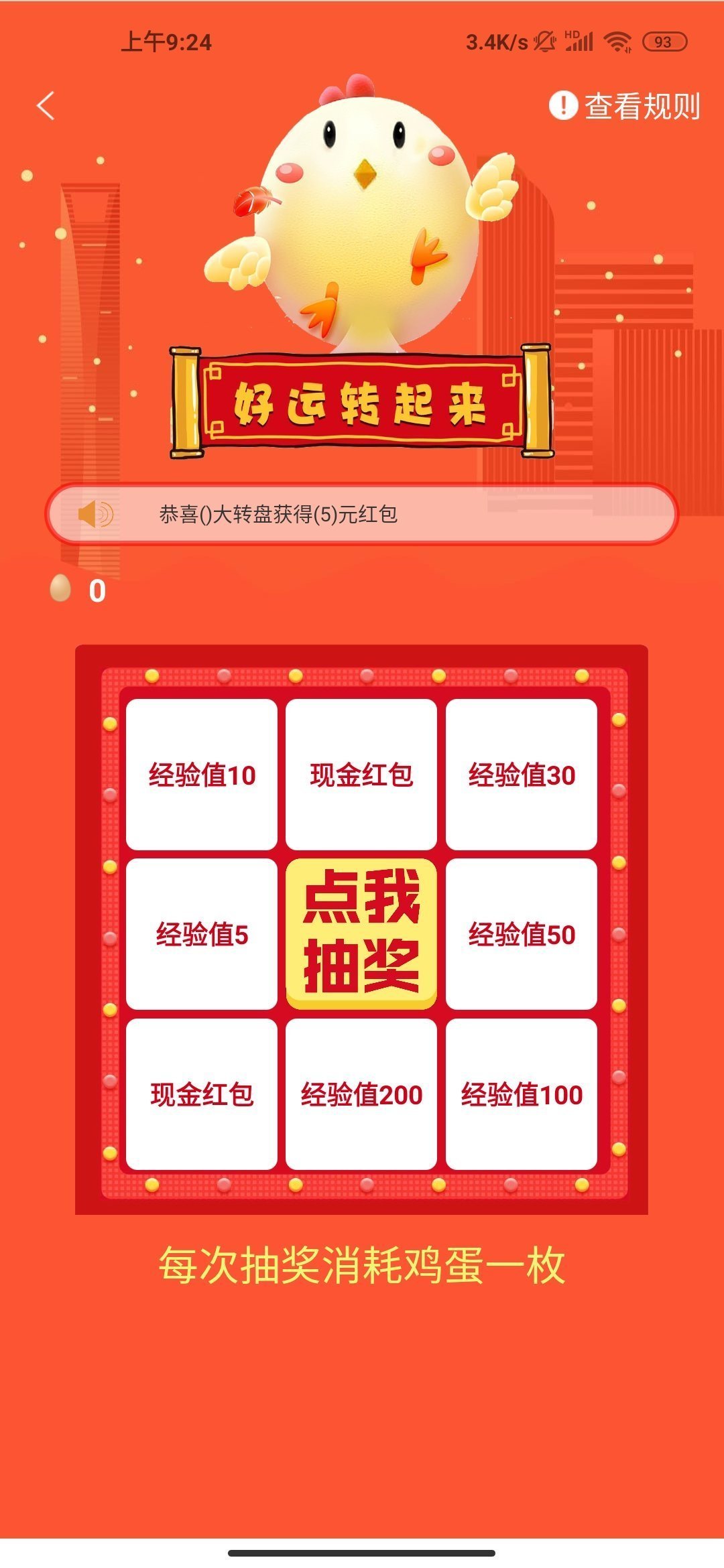Open 查看规则 to view lottery rules
This screenshot has width=724, height=1568.
(625, 106)
